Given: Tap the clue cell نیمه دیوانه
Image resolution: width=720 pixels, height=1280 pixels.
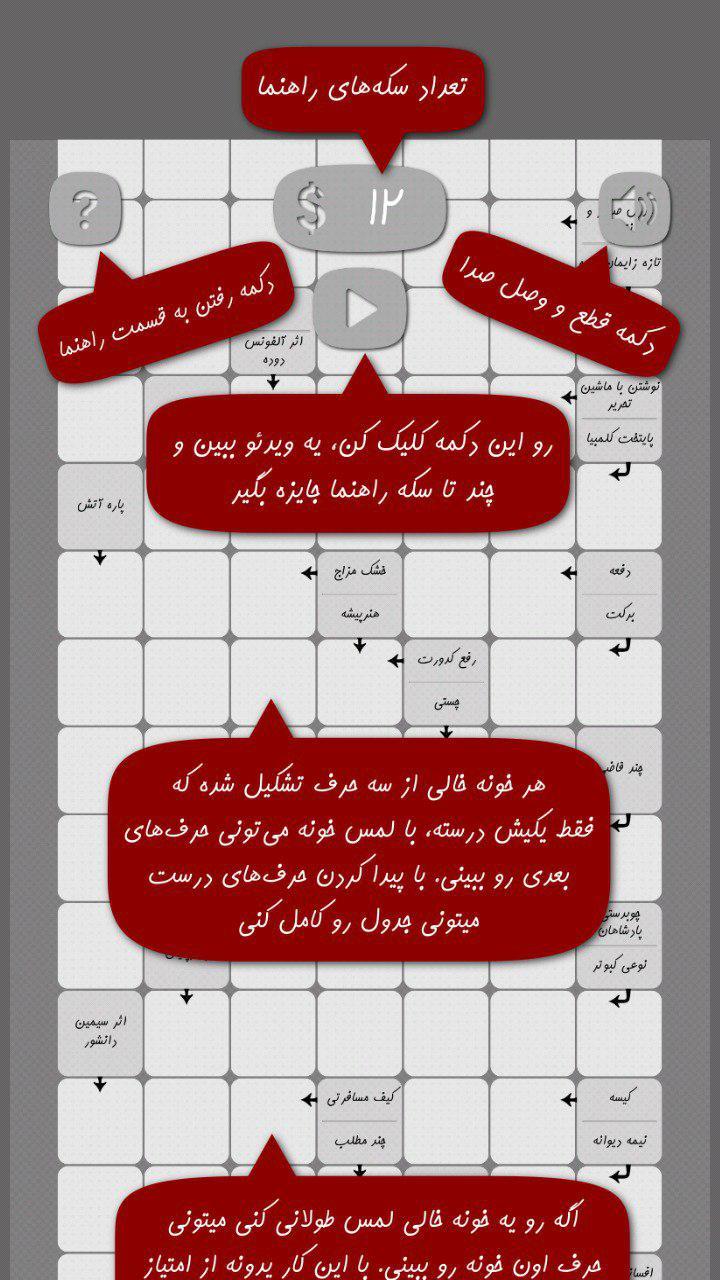Looking at the screenshot, I should coord(618,1140).
